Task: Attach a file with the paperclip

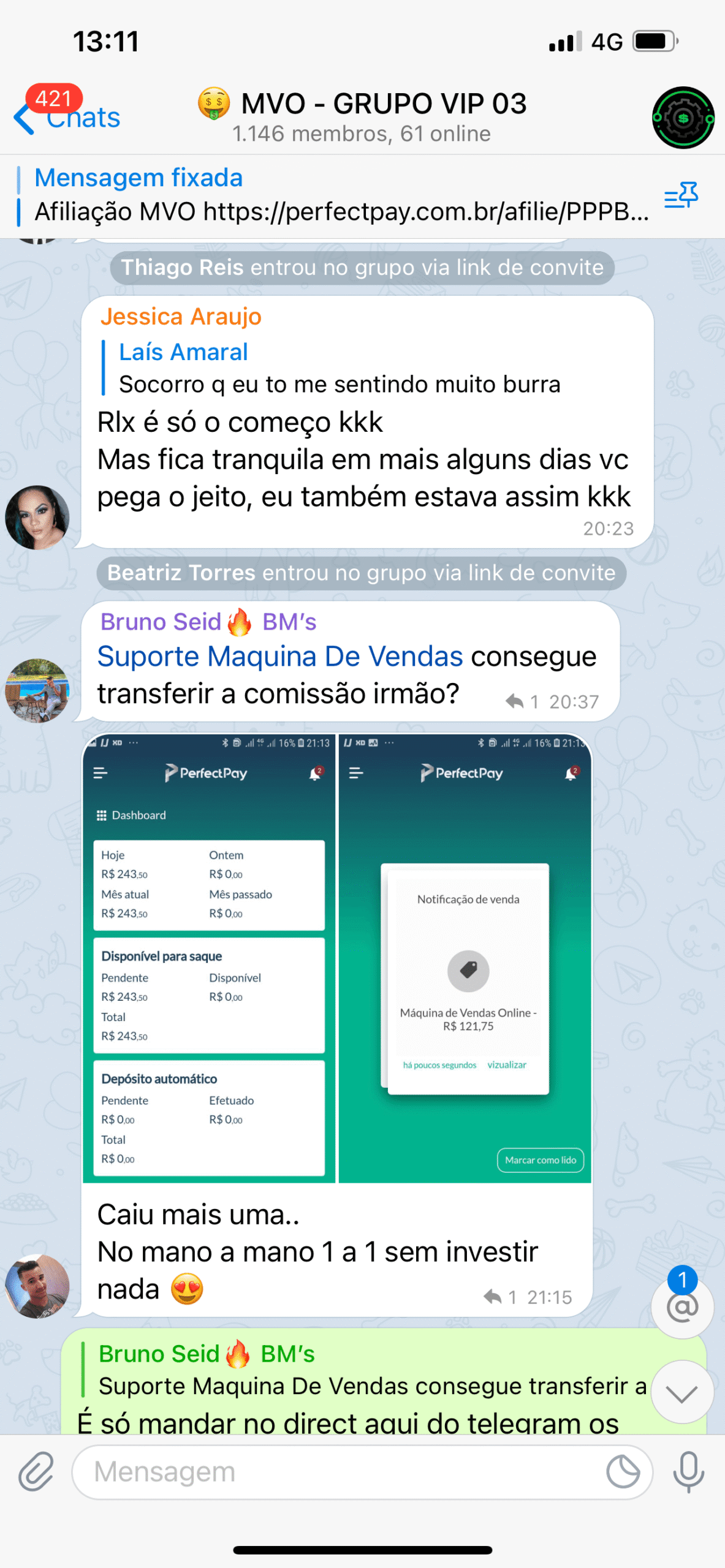Action: tap(36, 1471)
